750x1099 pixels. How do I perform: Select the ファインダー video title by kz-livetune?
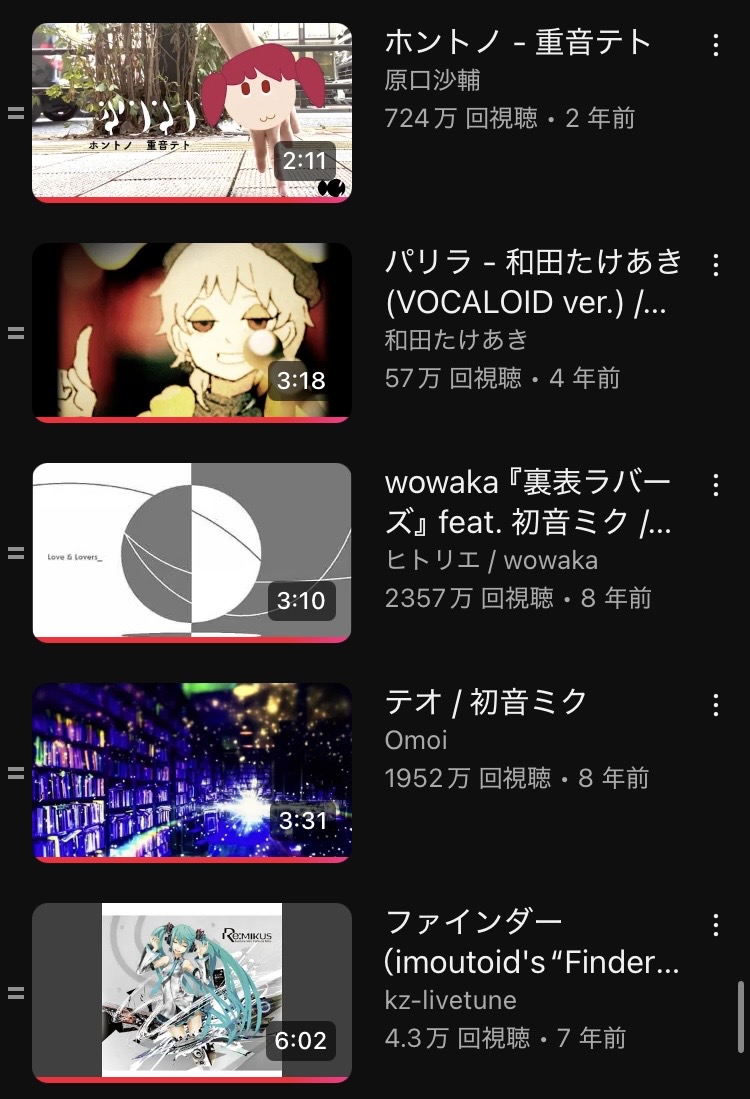(x=532, y=941)
